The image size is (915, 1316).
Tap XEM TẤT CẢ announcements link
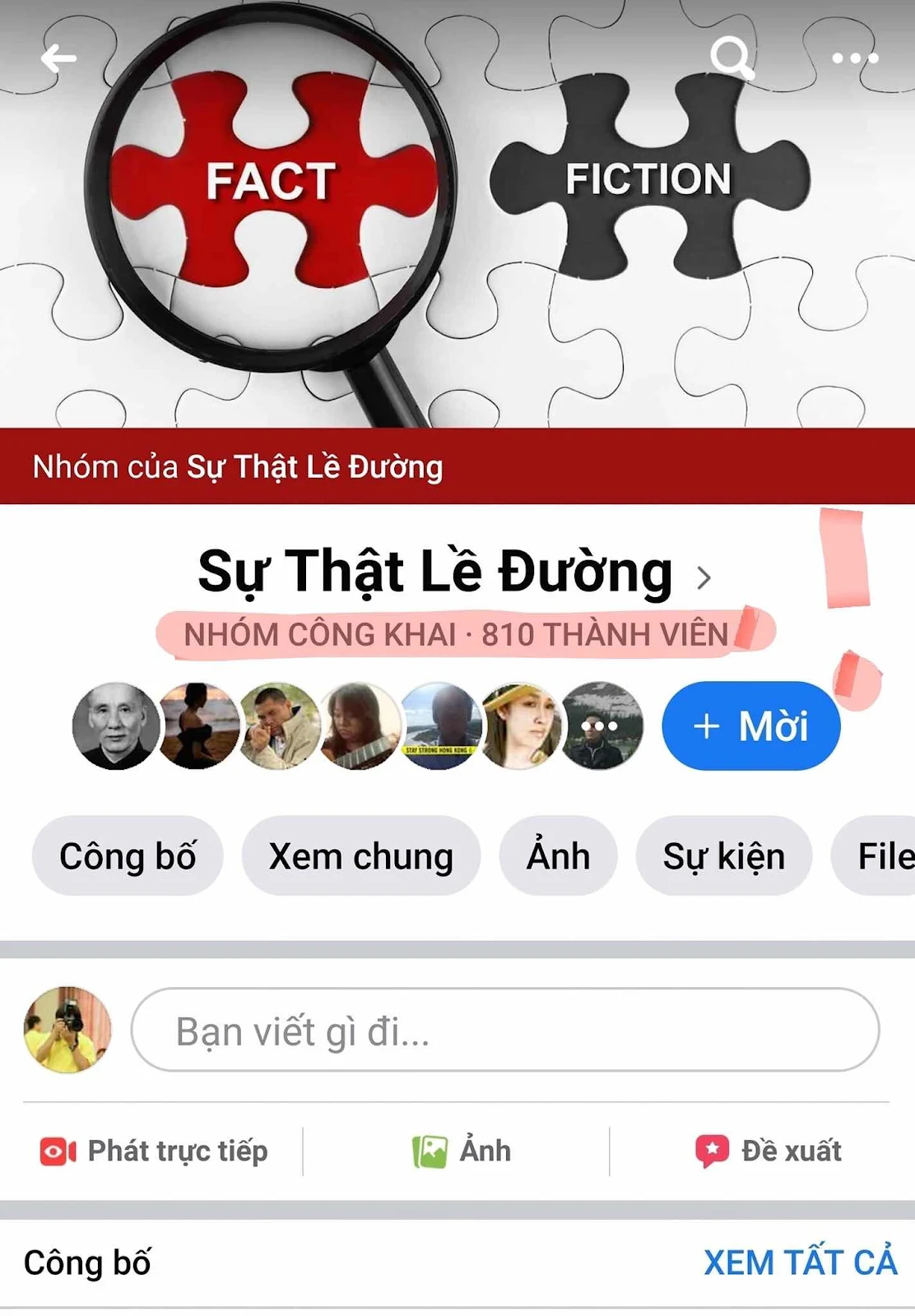click(800, 1263)
